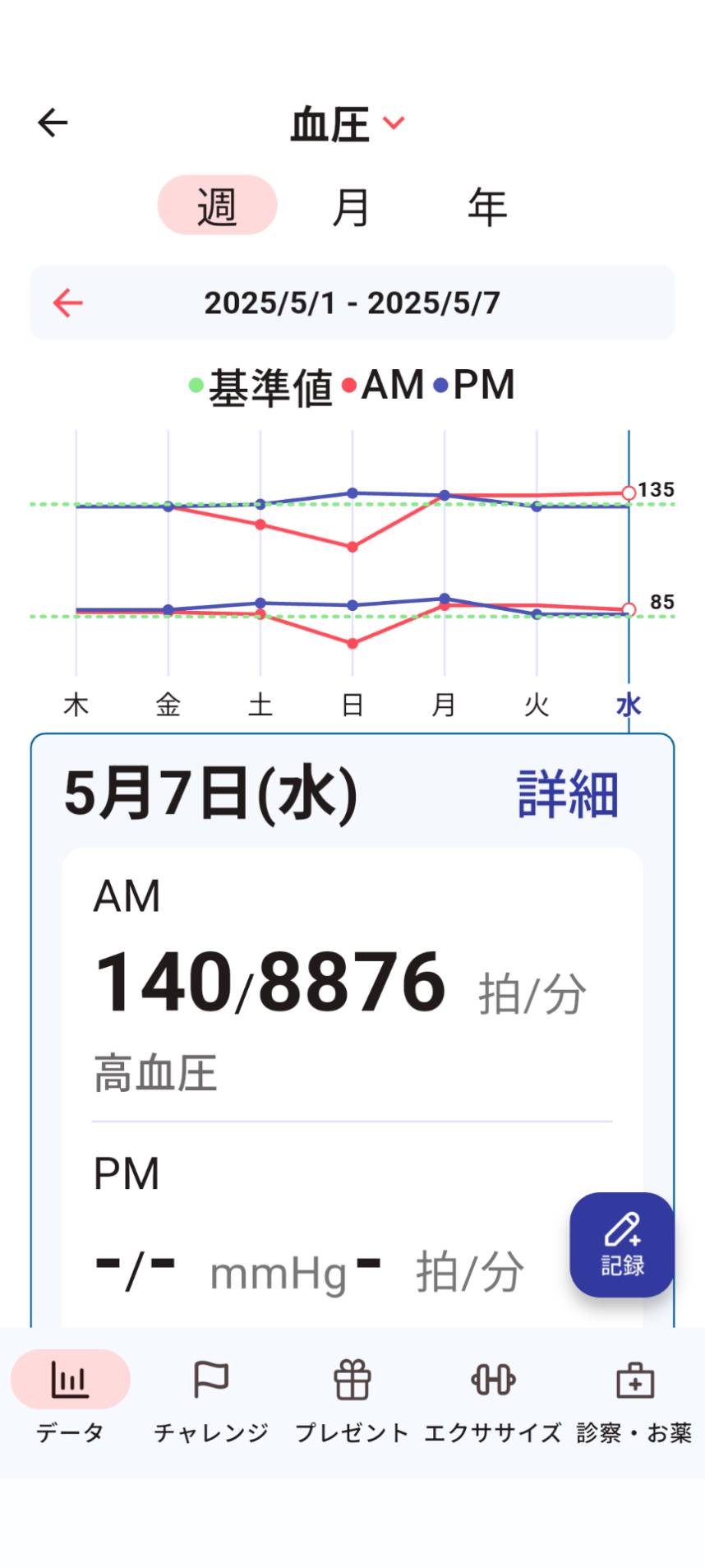The width and height of the screenshot is (705, 1568).
Task: Switch to the 月 view
Action: click(x=351, y=206)
